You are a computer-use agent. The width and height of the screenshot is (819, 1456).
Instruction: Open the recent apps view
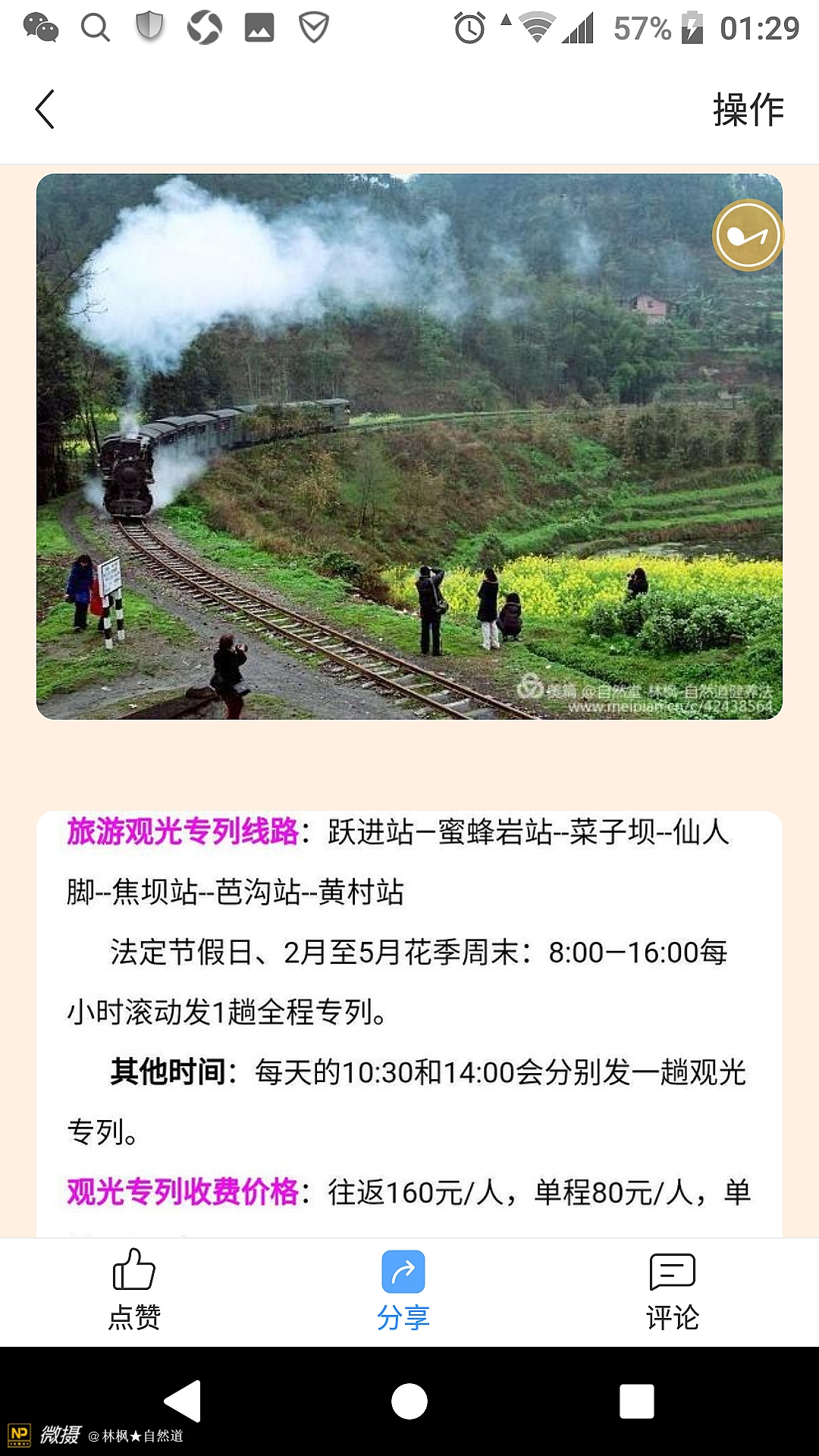pos(636,1401)
